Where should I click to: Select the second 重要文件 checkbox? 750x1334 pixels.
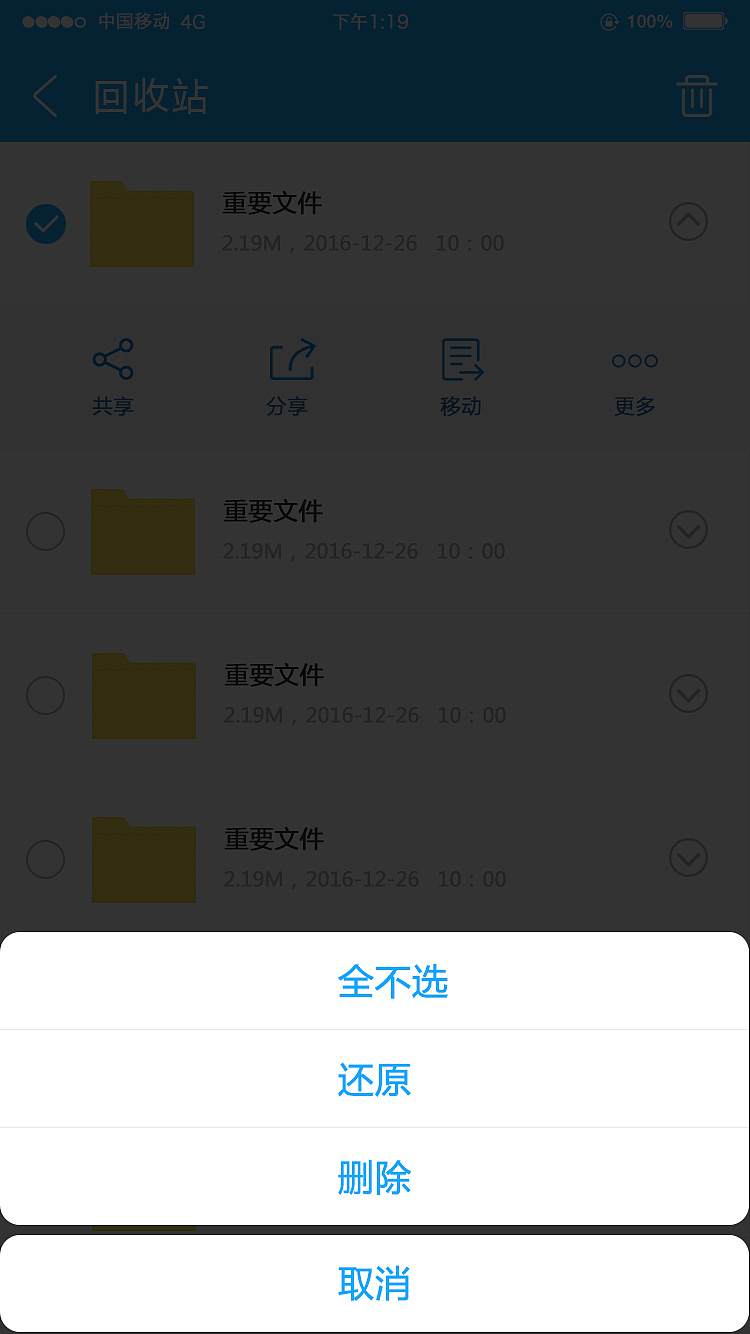click(x=45, y=532)
